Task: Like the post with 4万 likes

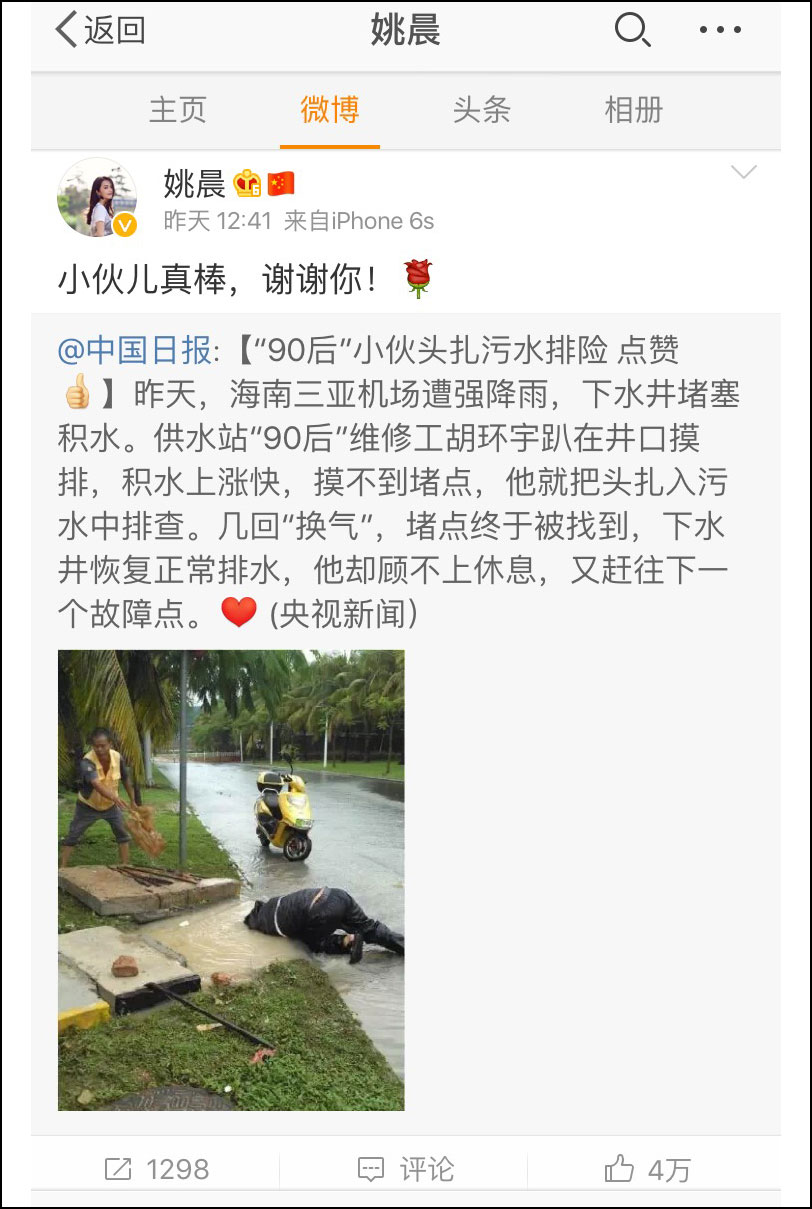Action: click(648, 1169)
